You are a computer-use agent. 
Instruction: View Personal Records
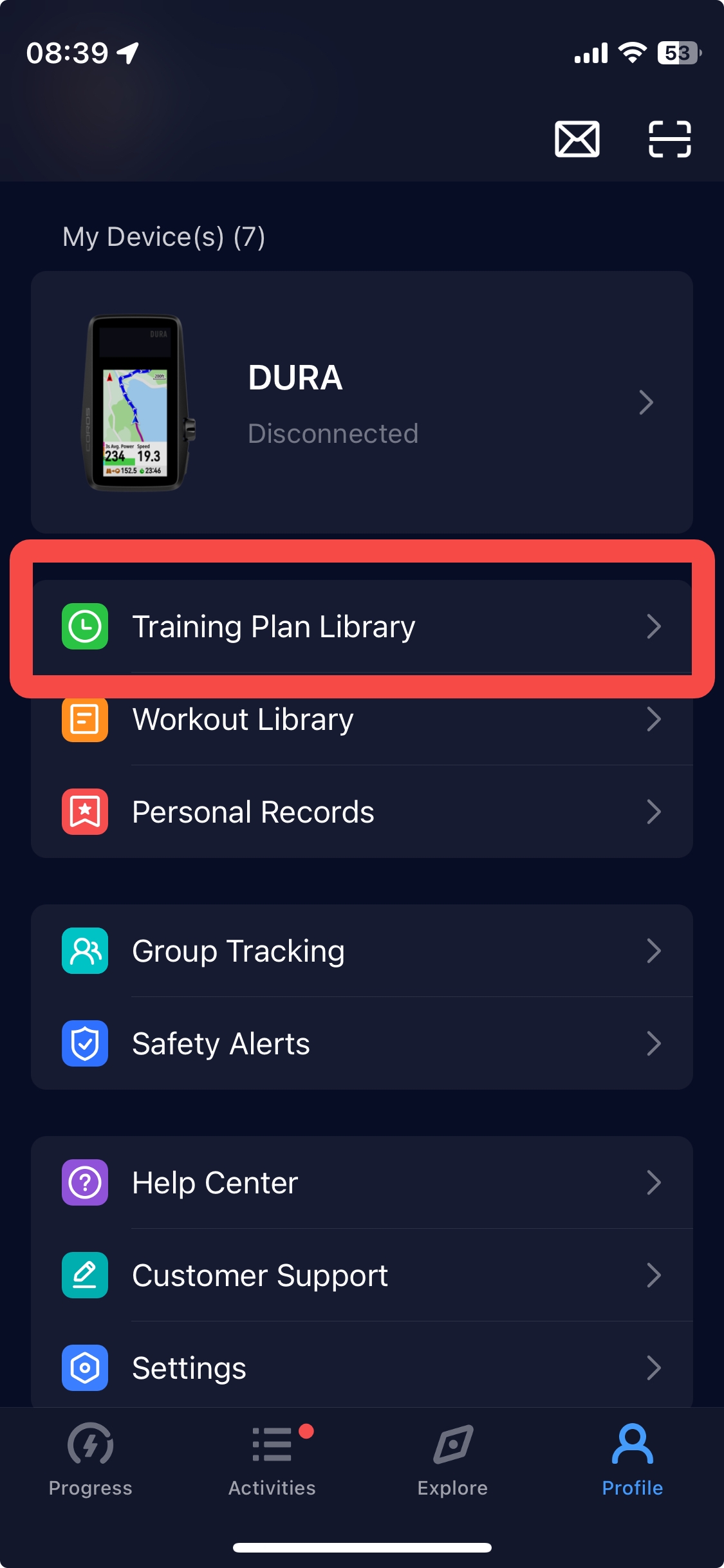[362, 812]
